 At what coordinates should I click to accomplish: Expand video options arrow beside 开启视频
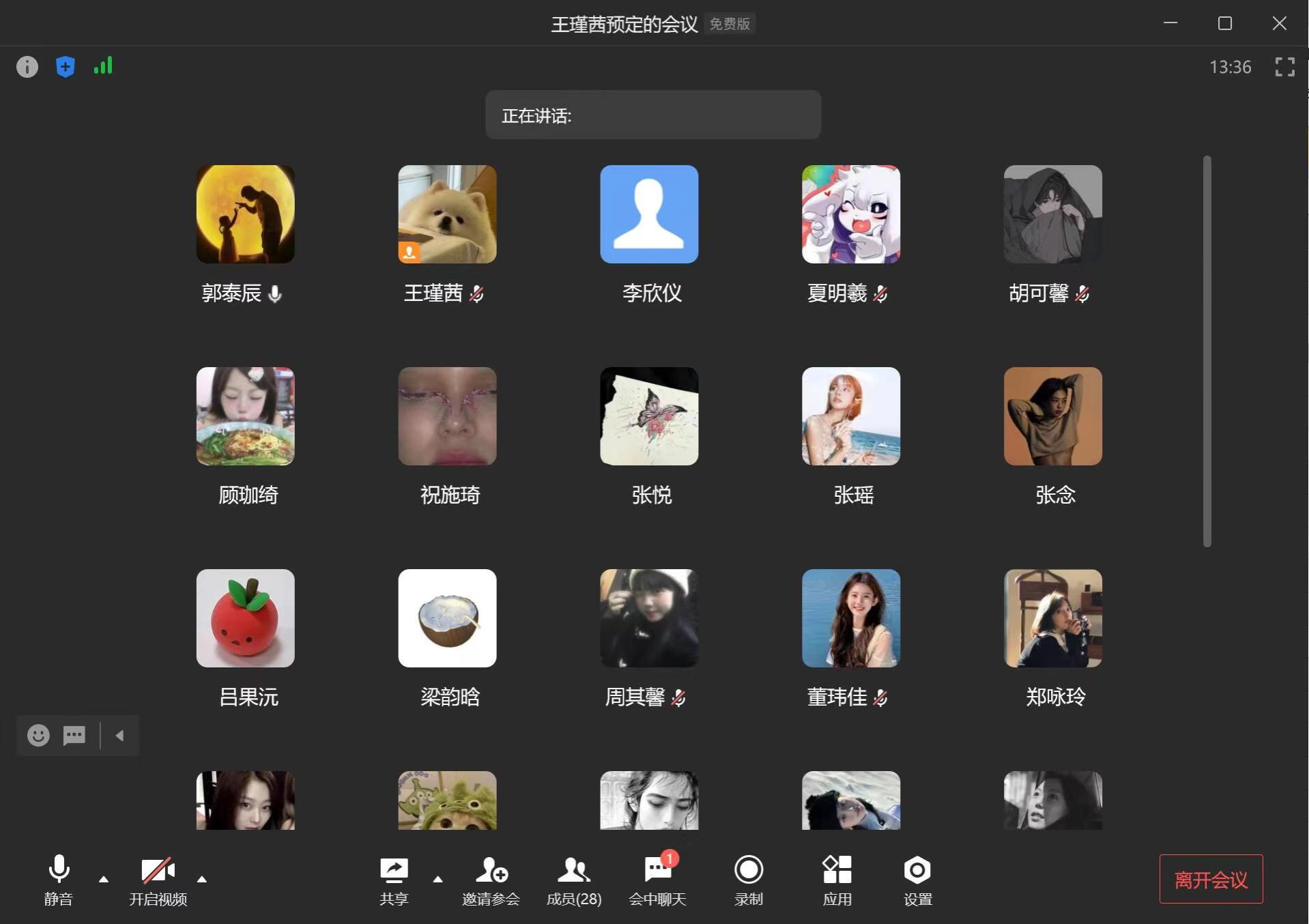(202, 879)
